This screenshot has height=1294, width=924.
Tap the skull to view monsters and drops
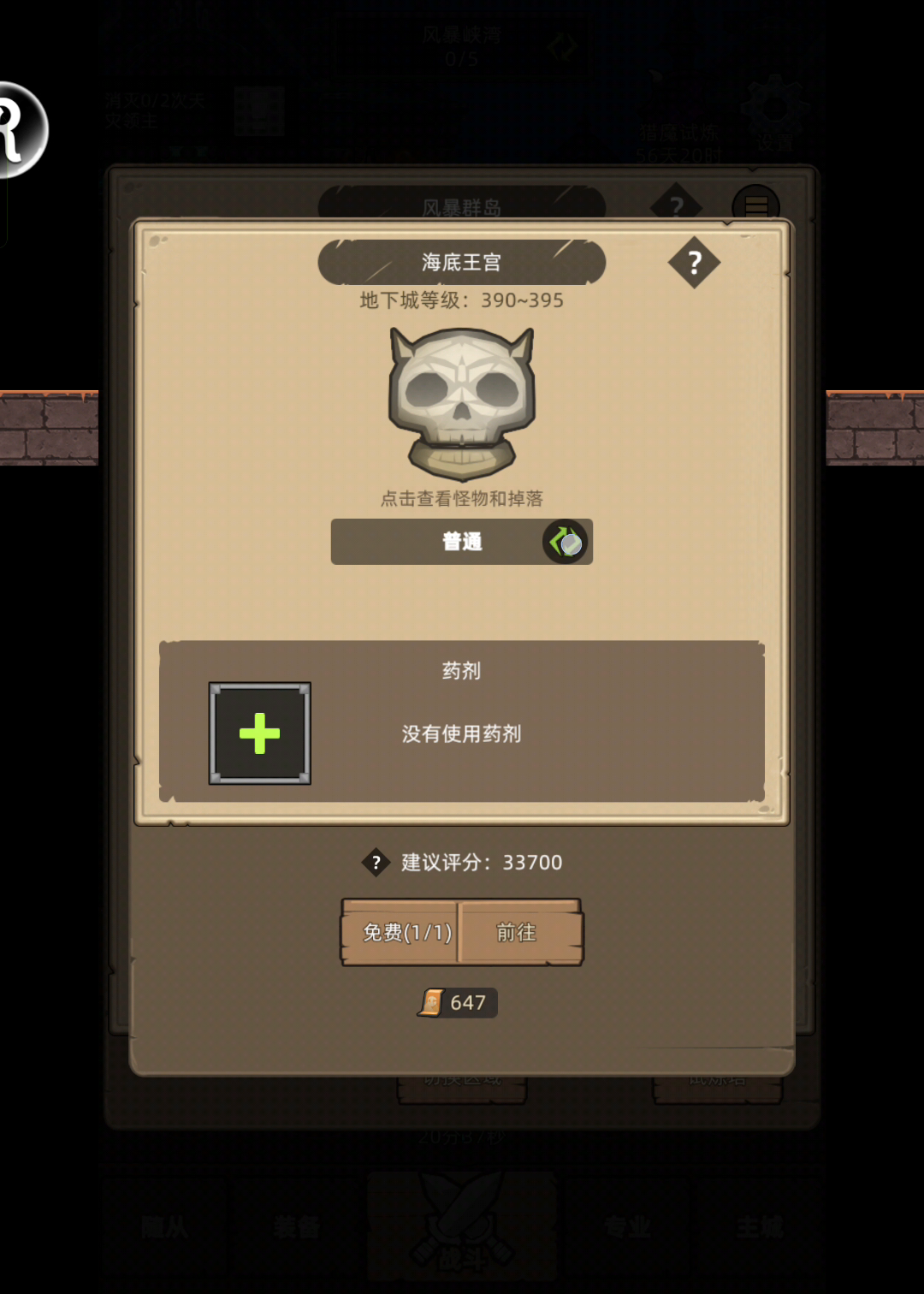pos(462,402)
